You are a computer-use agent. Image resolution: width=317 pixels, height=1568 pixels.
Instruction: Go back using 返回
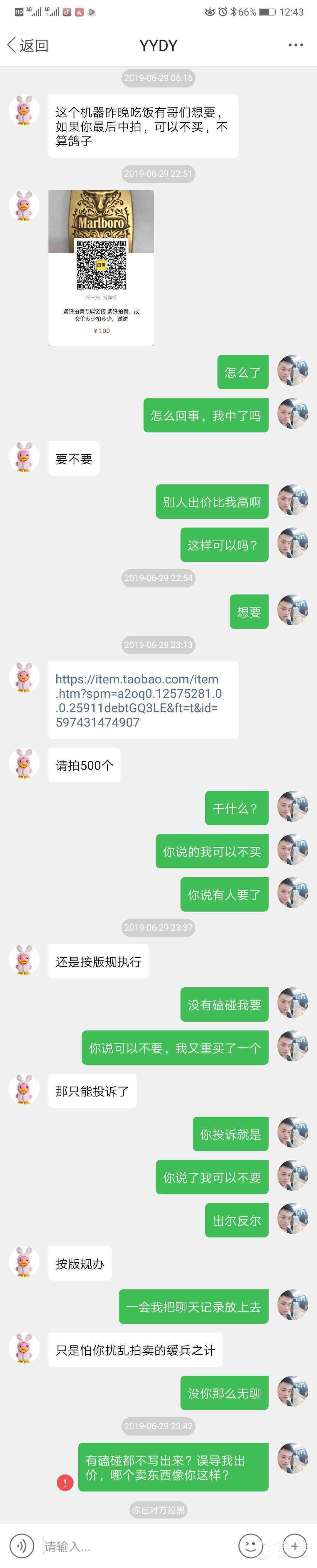coord(27,46)
